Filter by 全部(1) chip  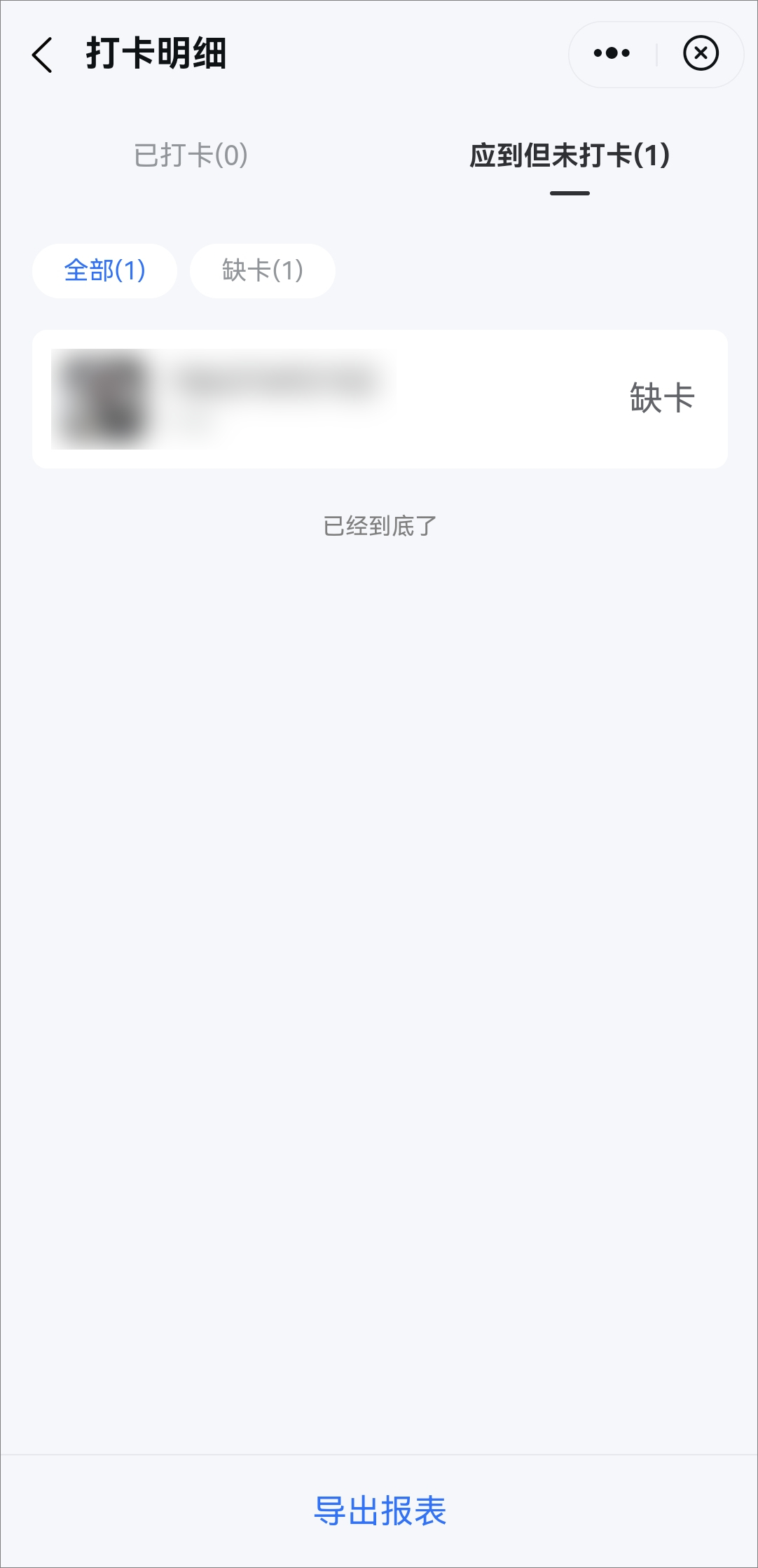tap(104, 270)
